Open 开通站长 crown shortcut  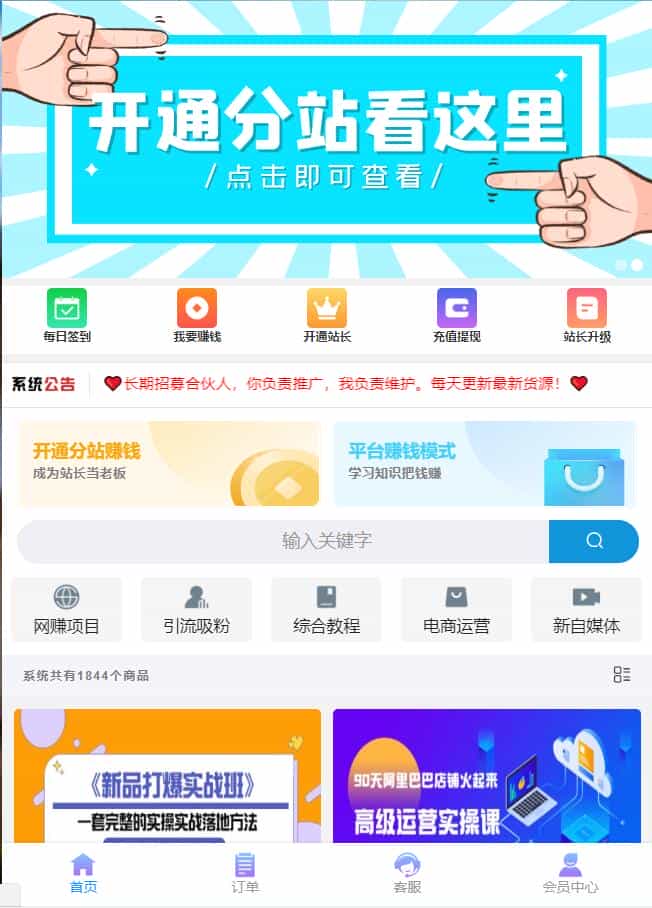[x=327, y=315]
